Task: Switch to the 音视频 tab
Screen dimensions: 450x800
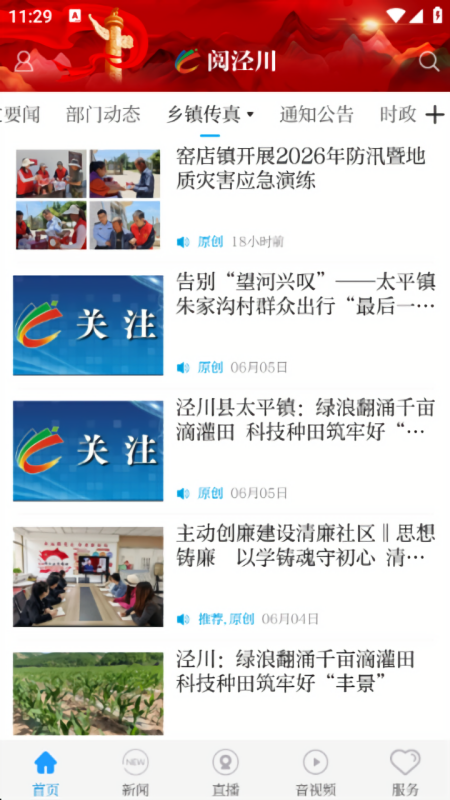Action: coord(315,771)
